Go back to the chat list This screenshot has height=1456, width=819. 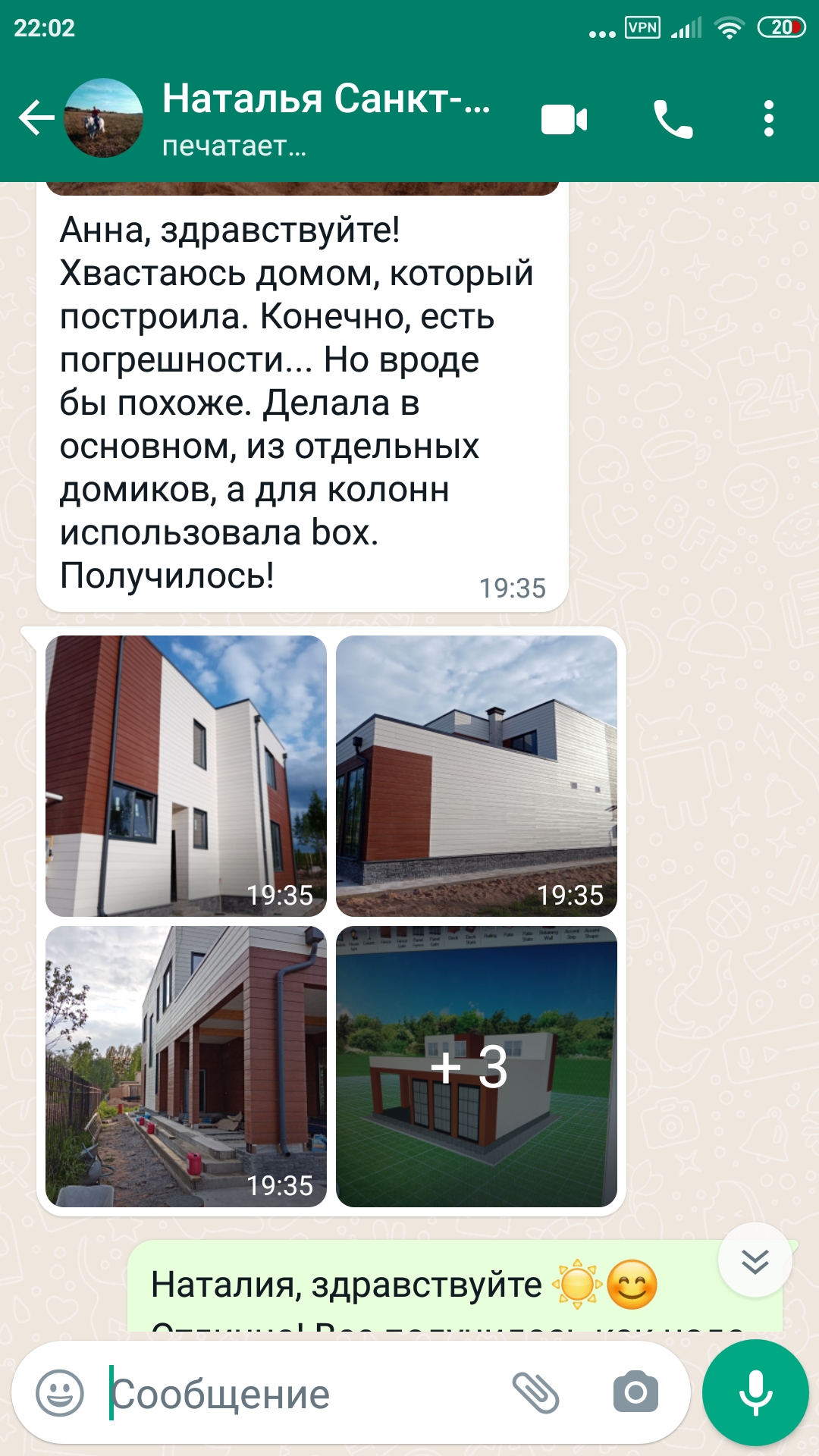click(x=36, y=118)
